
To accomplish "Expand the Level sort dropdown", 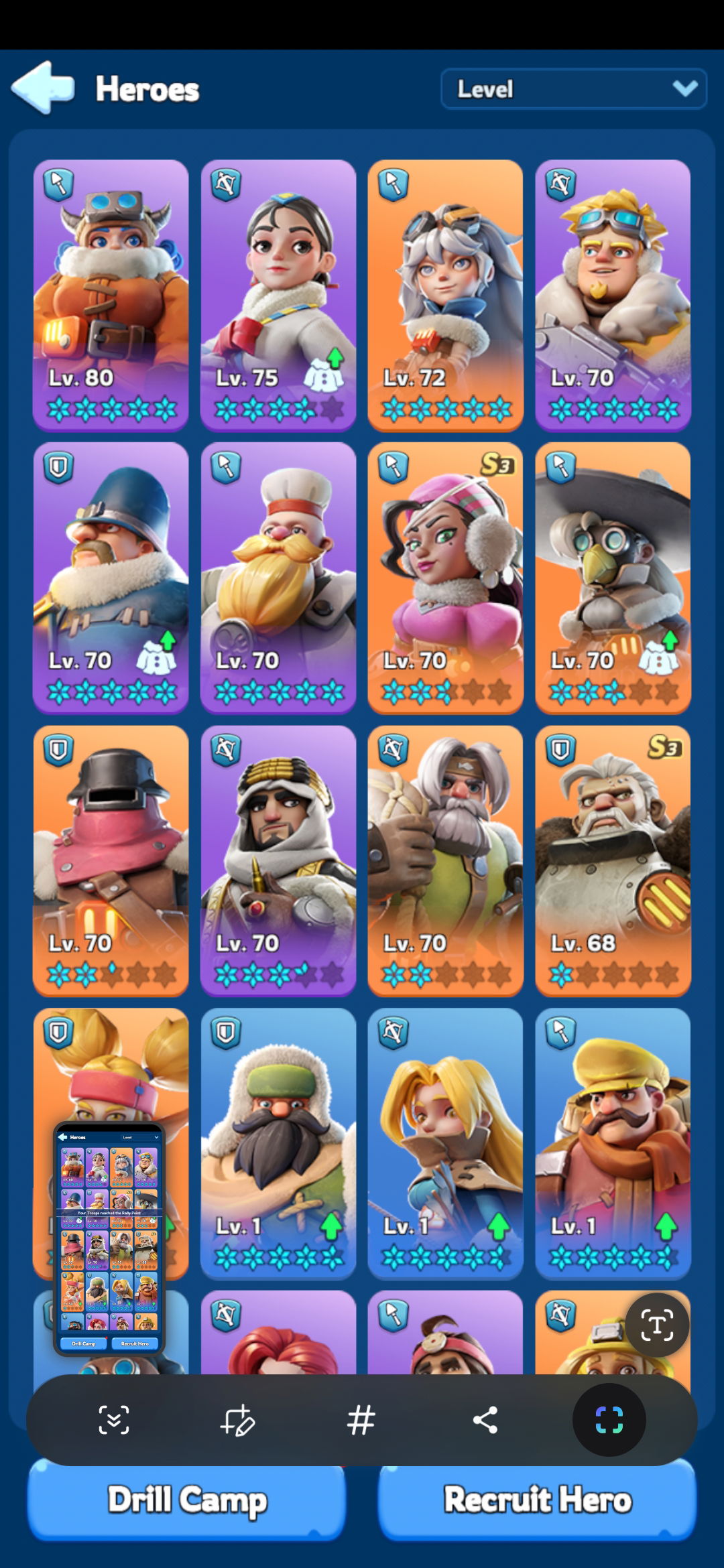I will [x=574, y=88].
